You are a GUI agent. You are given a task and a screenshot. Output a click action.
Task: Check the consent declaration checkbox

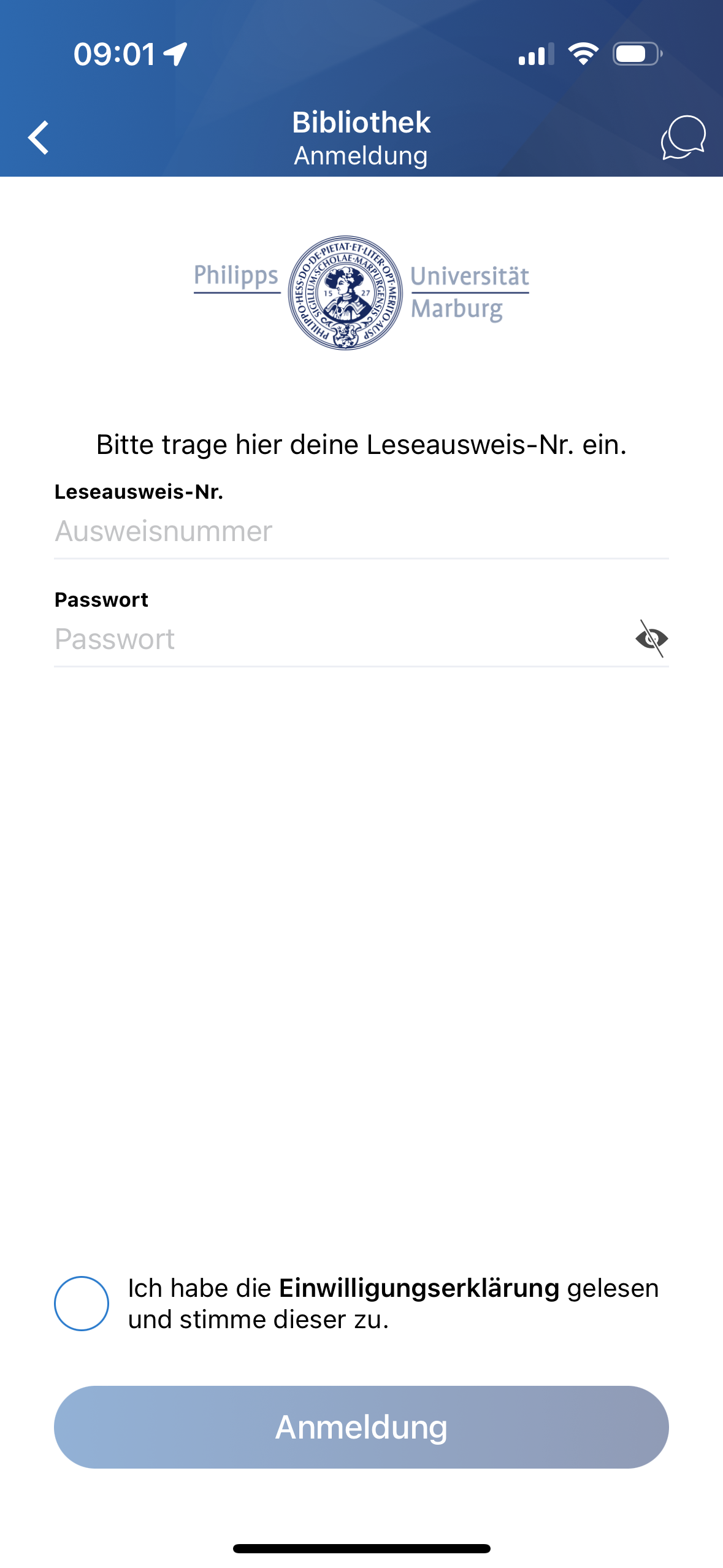coord(82,1303)
